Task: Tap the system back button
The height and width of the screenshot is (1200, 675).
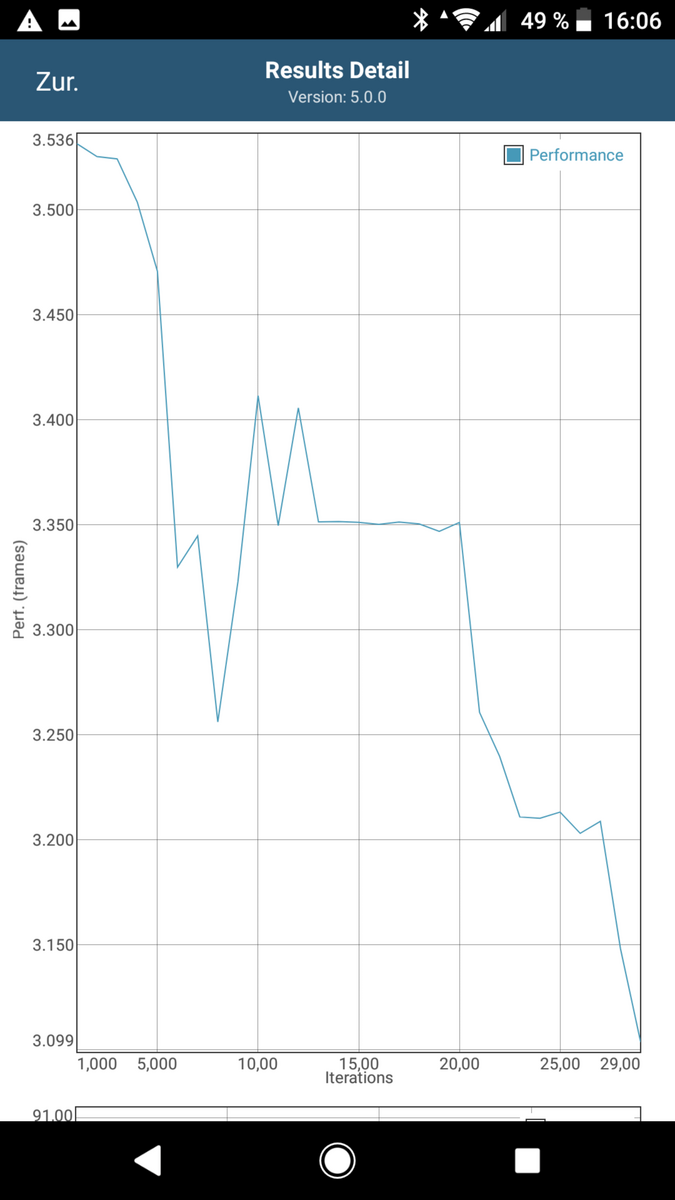Action: coord(148,1160)
